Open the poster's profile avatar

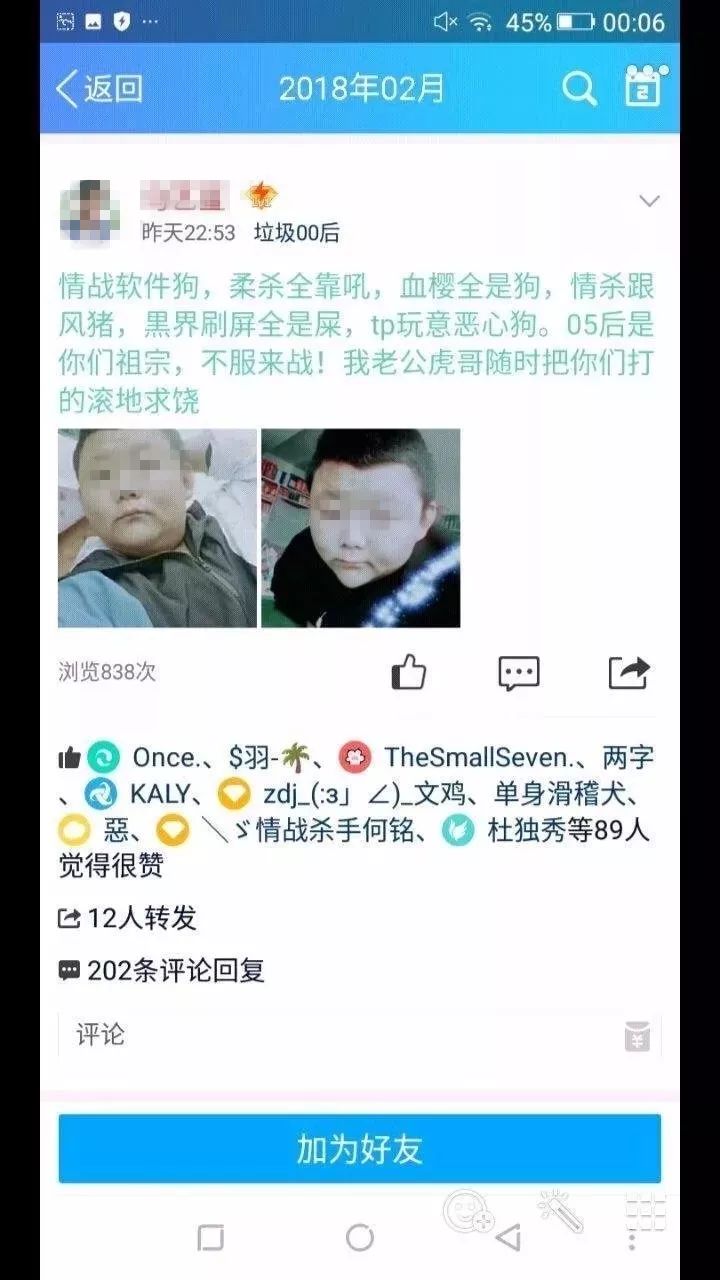point(89,211)
